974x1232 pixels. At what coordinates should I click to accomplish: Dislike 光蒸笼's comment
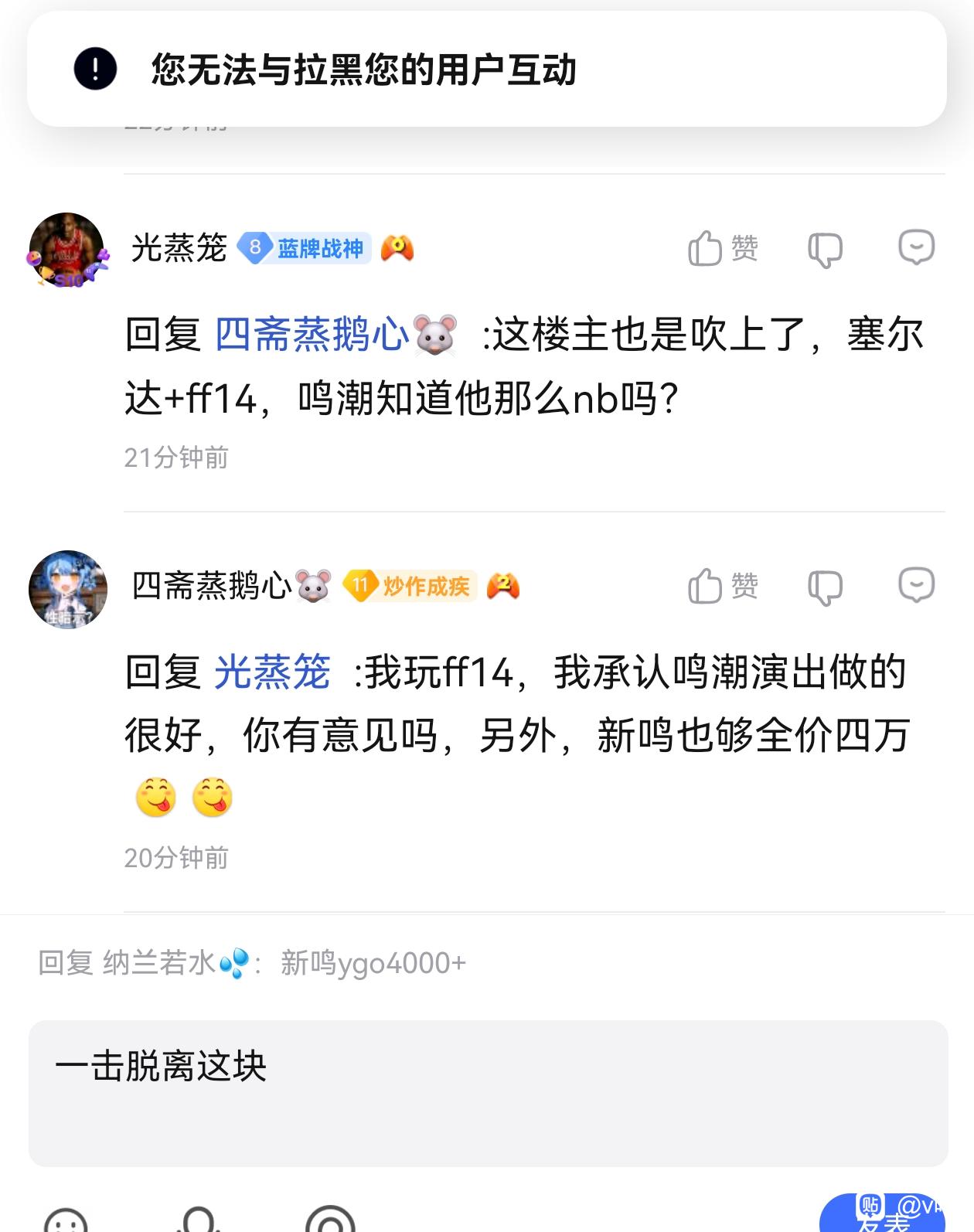point(824,250)
